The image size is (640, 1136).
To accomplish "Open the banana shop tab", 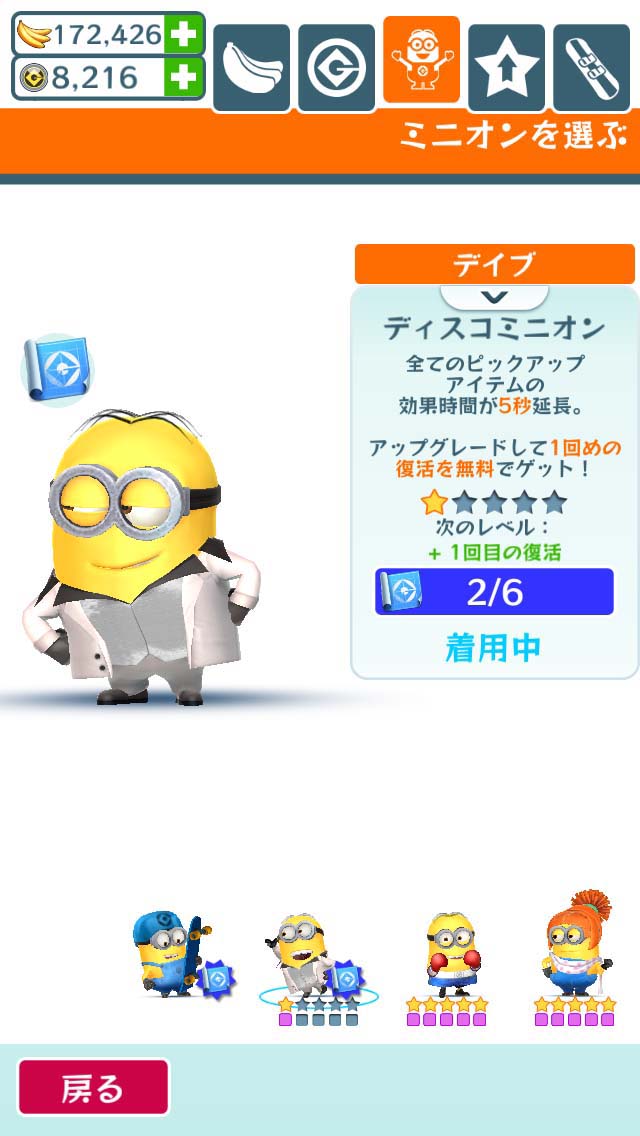I will pyautogui.click(x=251, y=66).
